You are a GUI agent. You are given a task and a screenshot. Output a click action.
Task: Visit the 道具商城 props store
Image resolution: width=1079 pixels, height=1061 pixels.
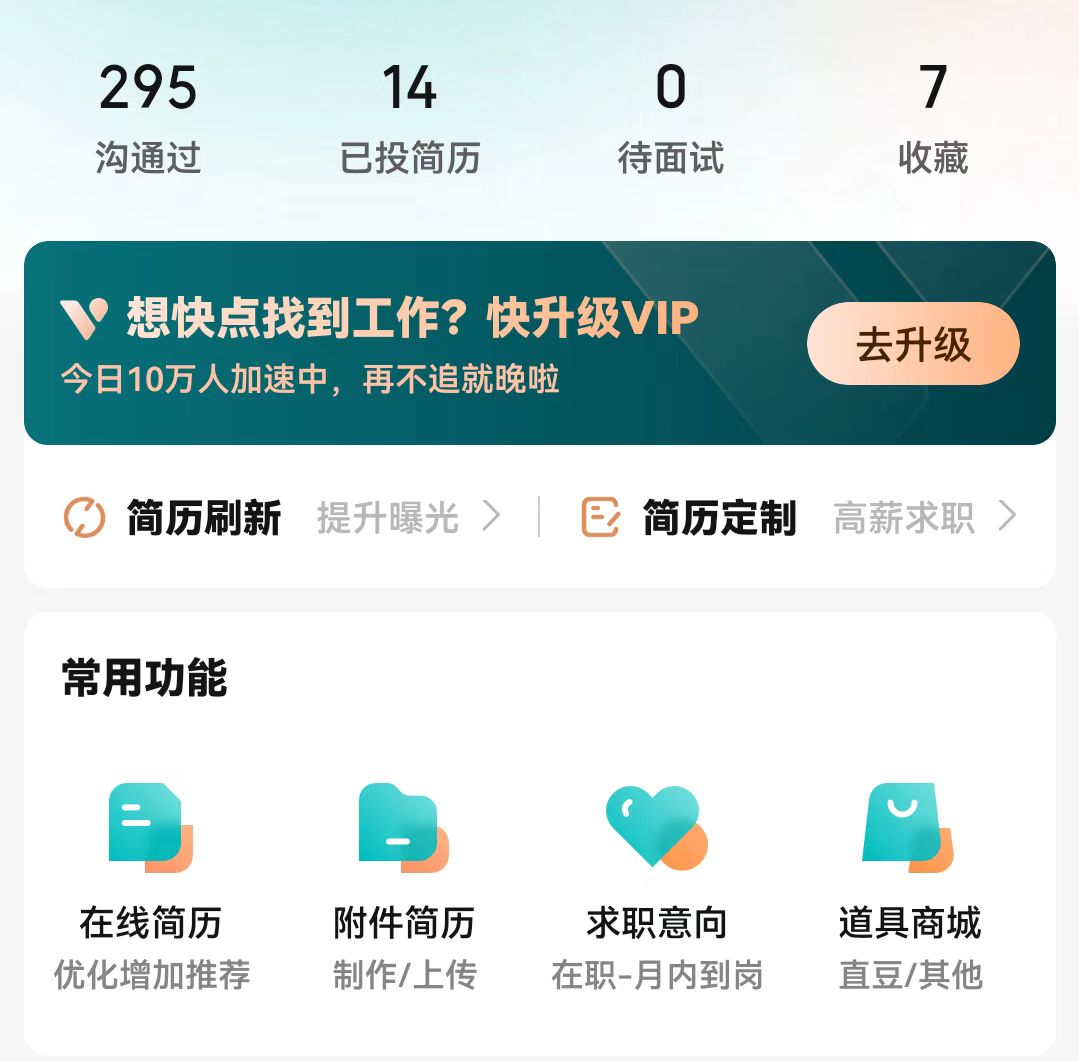pyautogui.click(x=909, y=882)
